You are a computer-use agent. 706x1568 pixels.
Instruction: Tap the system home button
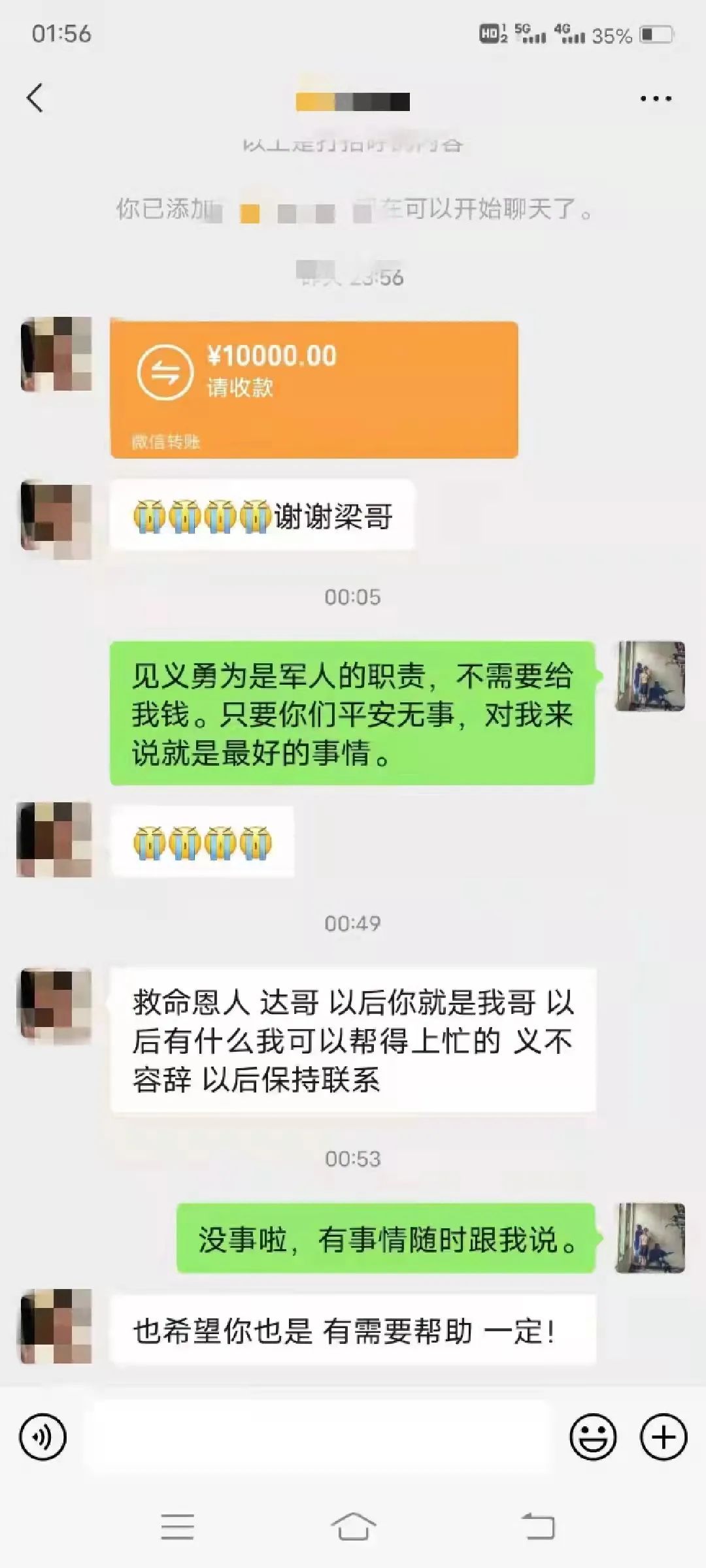353,1527
